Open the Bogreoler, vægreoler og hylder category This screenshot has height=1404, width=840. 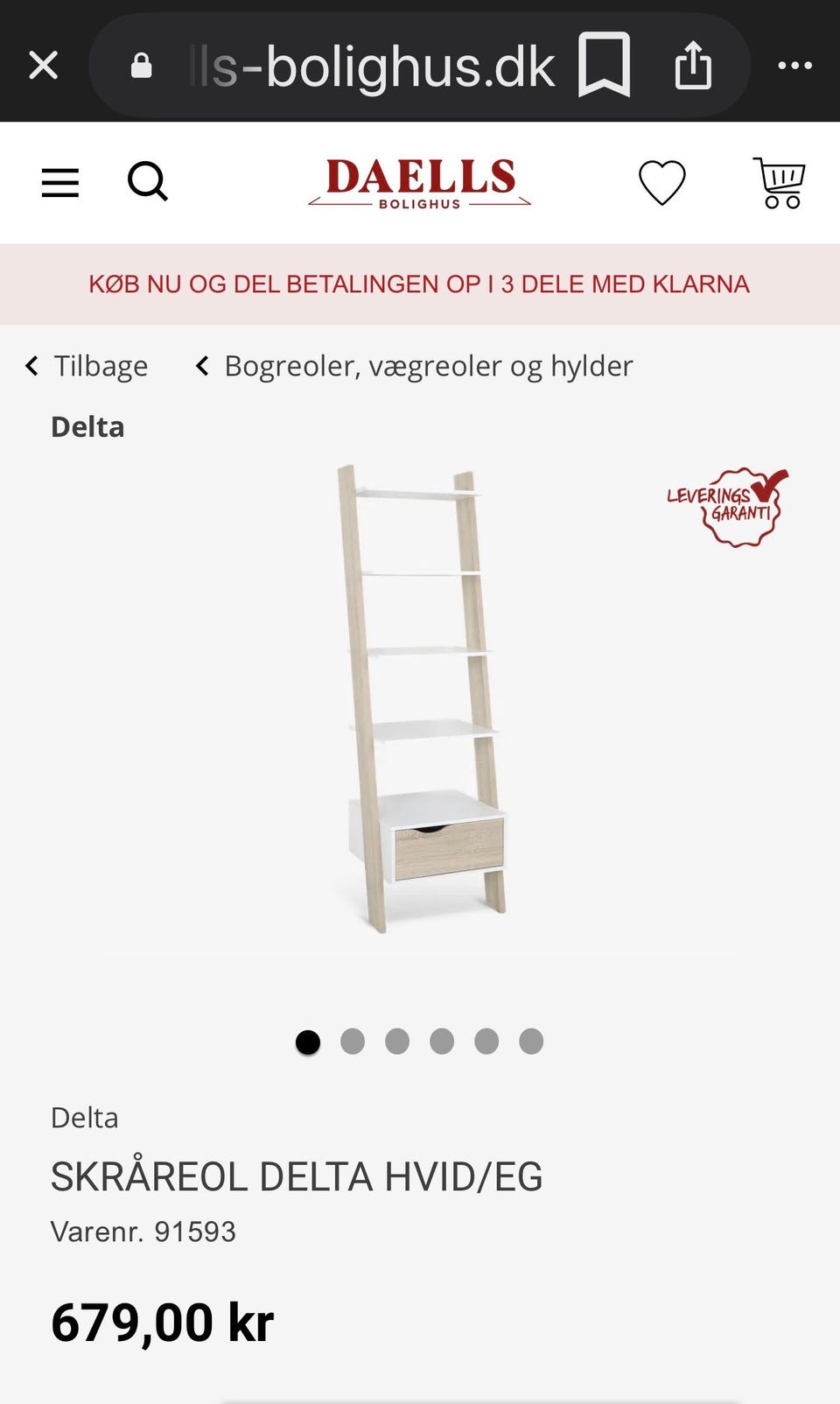(428, 365)
